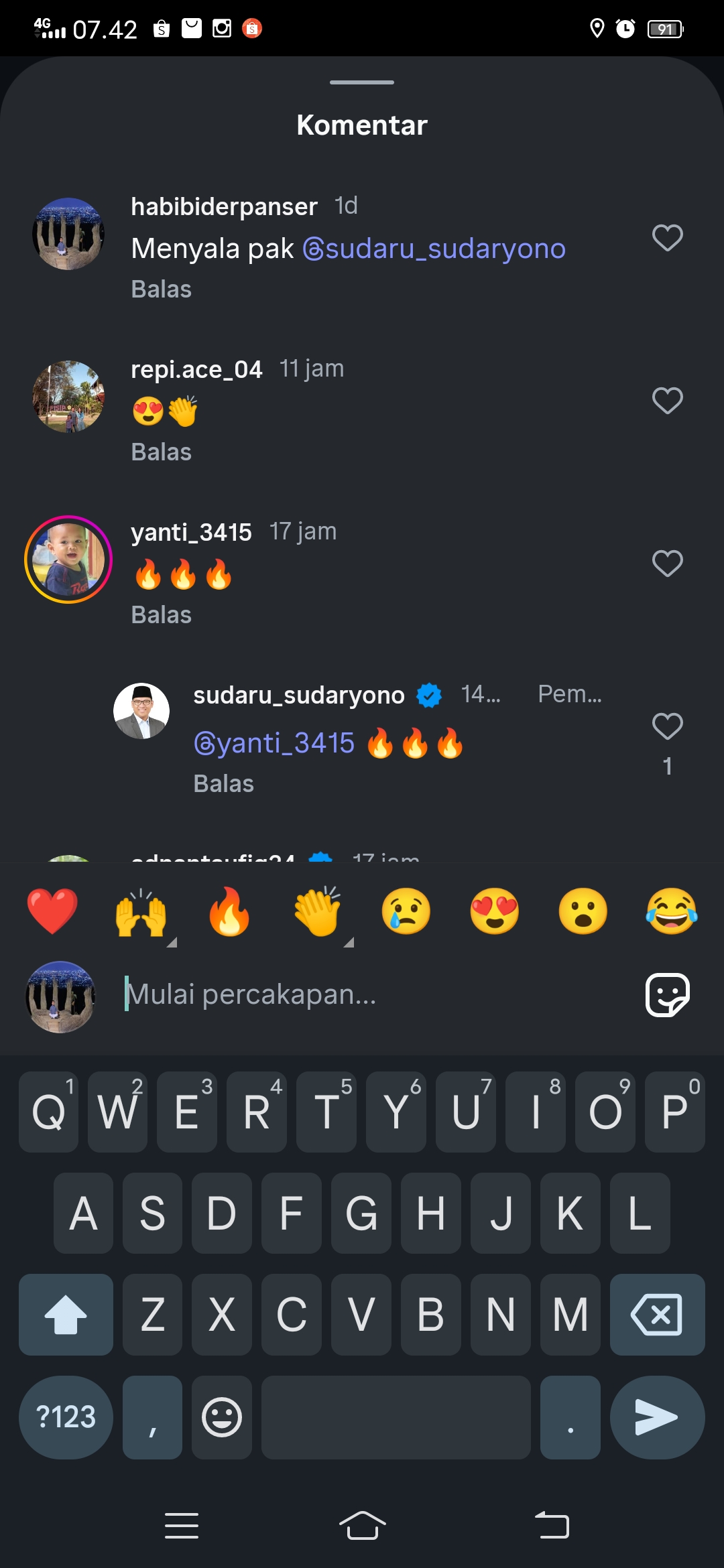The width and height of the screenshot is (724, 1568).
Task: Reply to repi.ace_04's comment
Action: pyautogui.click(x=162, y=452)
